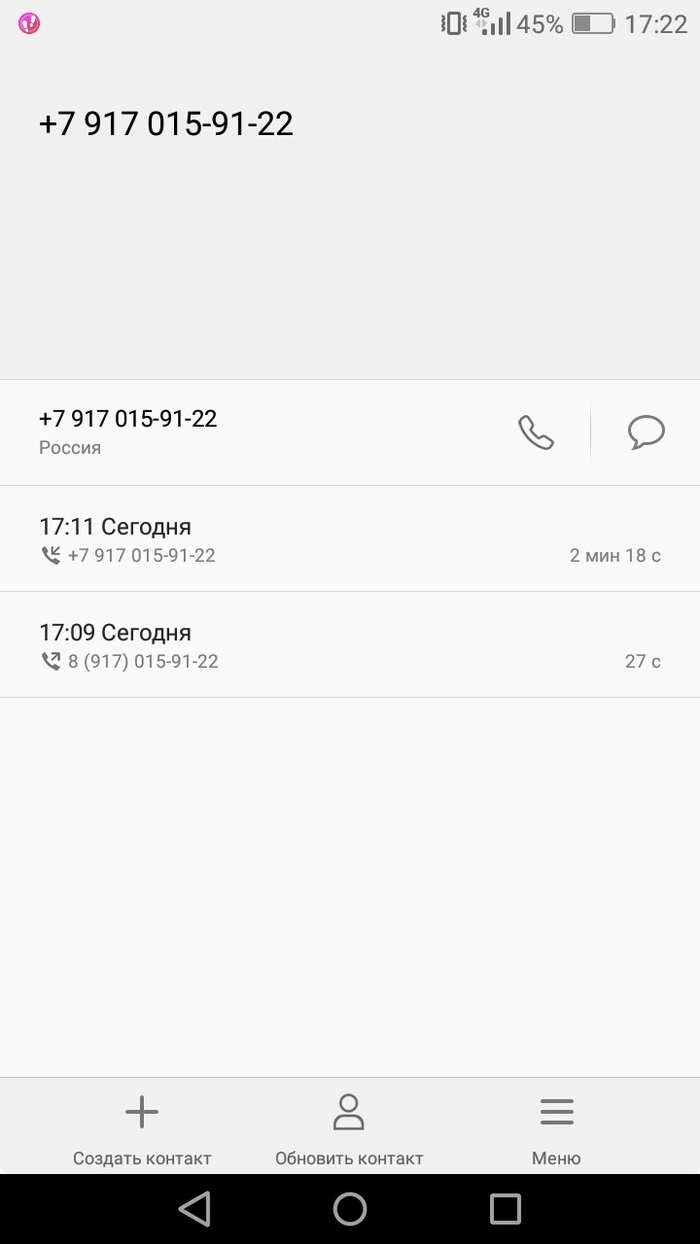Send a message using the speech bubble icon
Image resolution: width=700 pixels, height=1244 pixels.
pyautogui.click(x=646, y=432)
